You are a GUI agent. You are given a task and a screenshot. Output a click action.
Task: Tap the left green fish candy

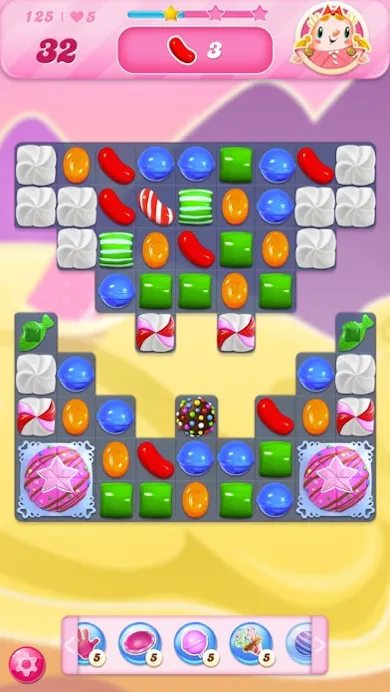36,333
